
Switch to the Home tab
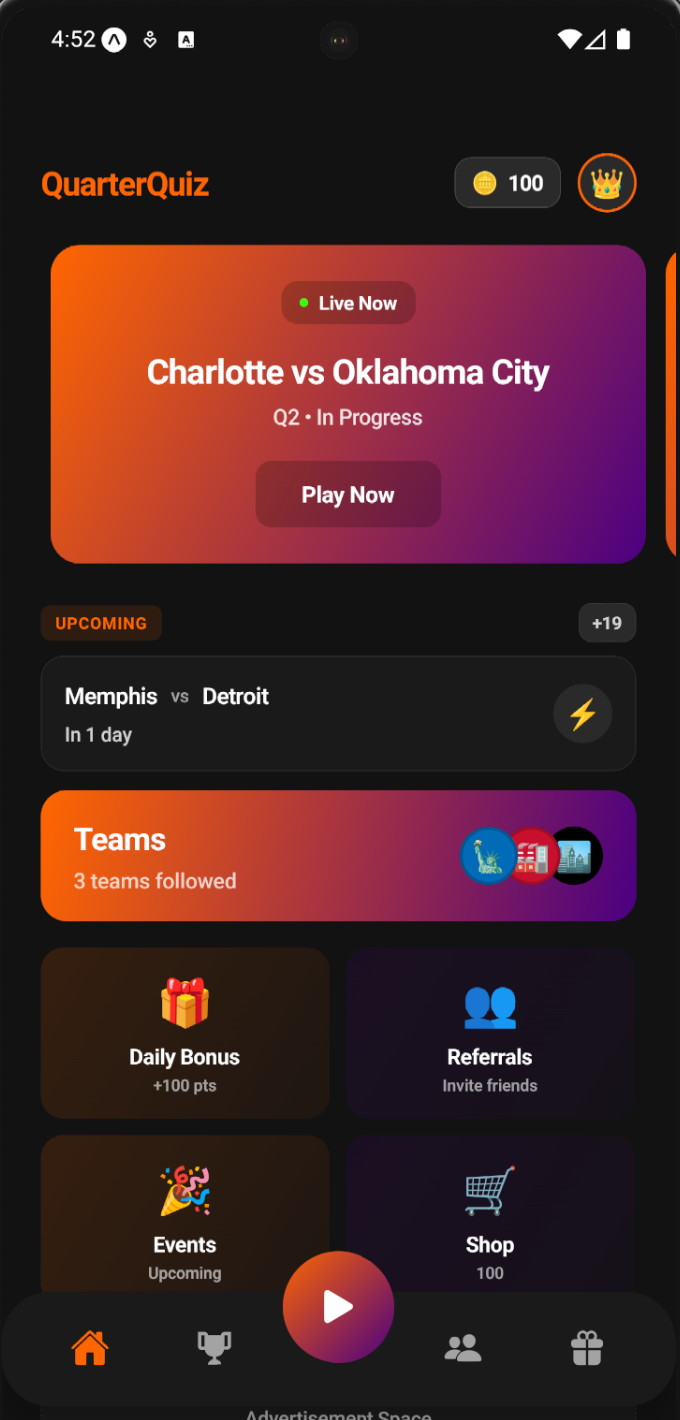pos(90,1348)
